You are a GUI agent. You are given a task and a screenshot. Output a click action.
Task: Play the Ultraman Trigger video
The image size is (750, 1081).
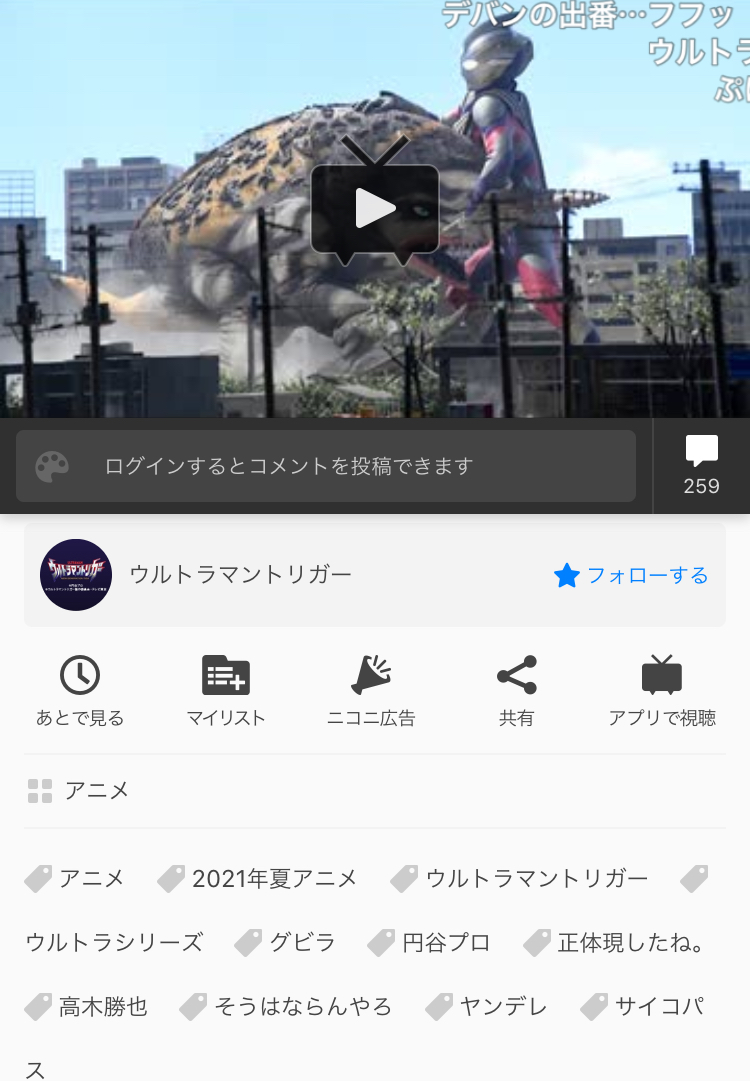[375, 209]
